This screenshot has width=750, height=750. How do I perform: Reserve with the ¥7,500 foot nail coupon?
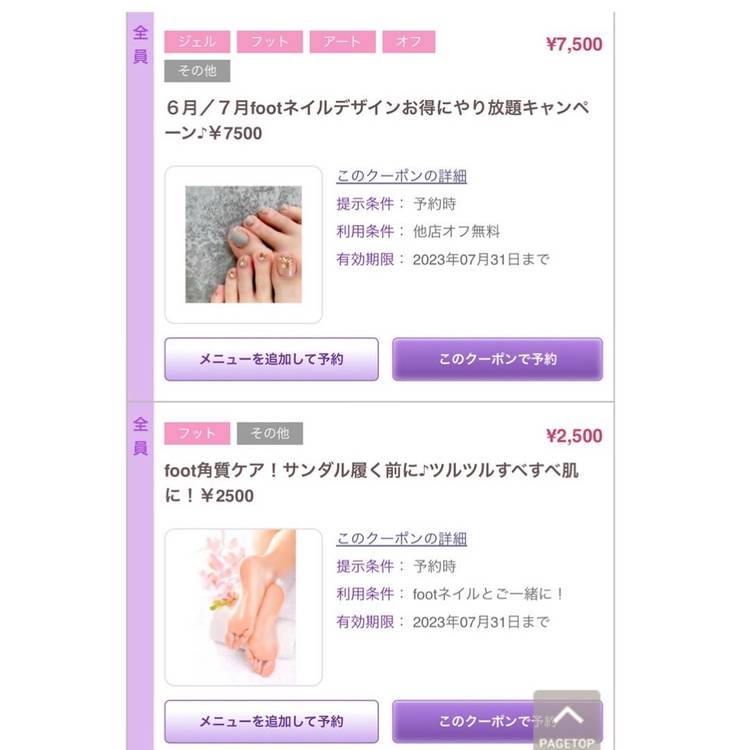pos(497,359)
